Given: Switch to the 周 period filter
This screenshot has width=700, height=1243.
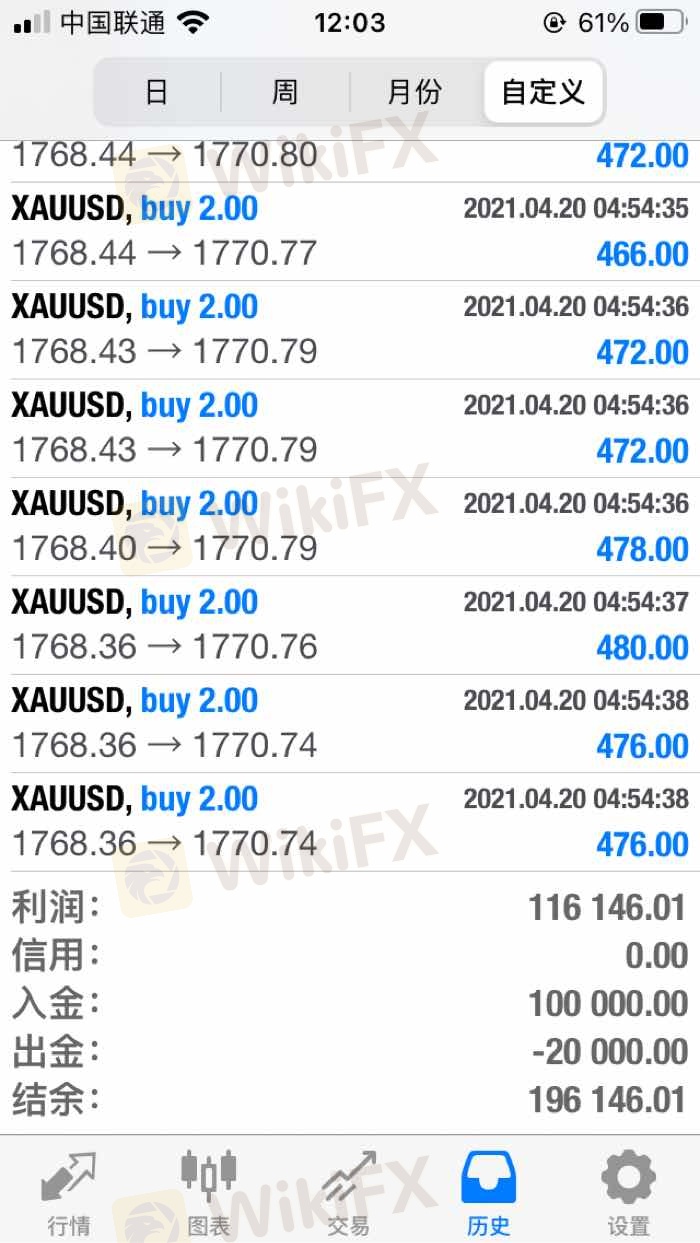Looking at the screenshot, I should coord(285,93).
